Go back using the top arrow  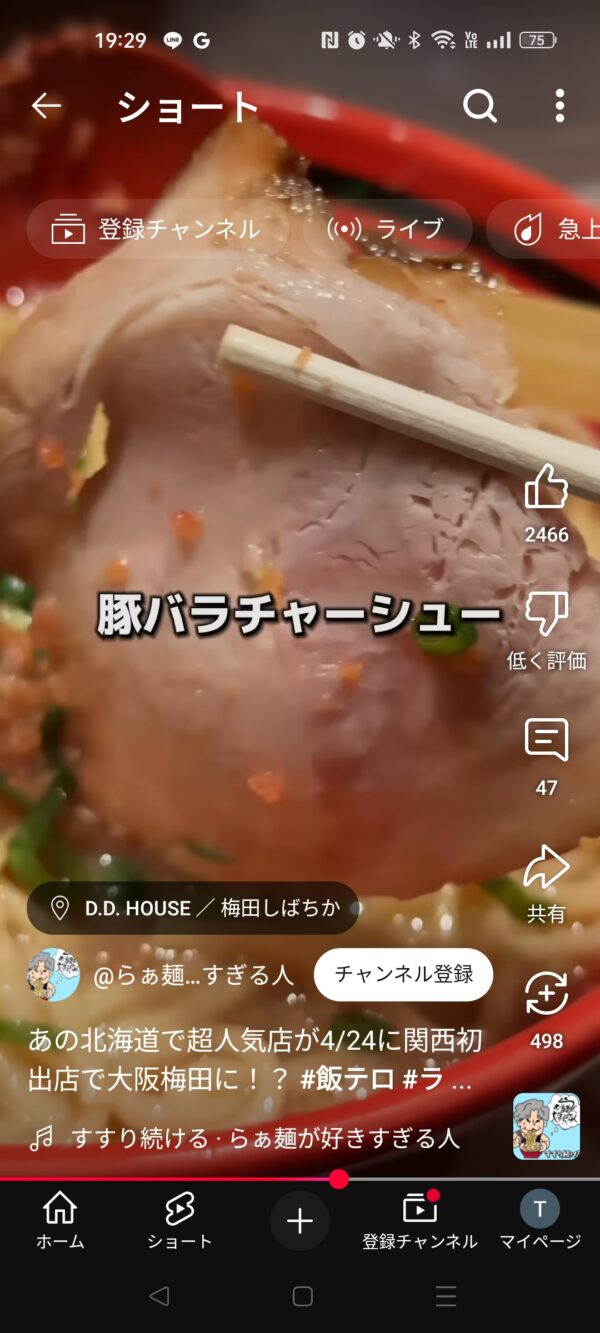tap(46, 106)
